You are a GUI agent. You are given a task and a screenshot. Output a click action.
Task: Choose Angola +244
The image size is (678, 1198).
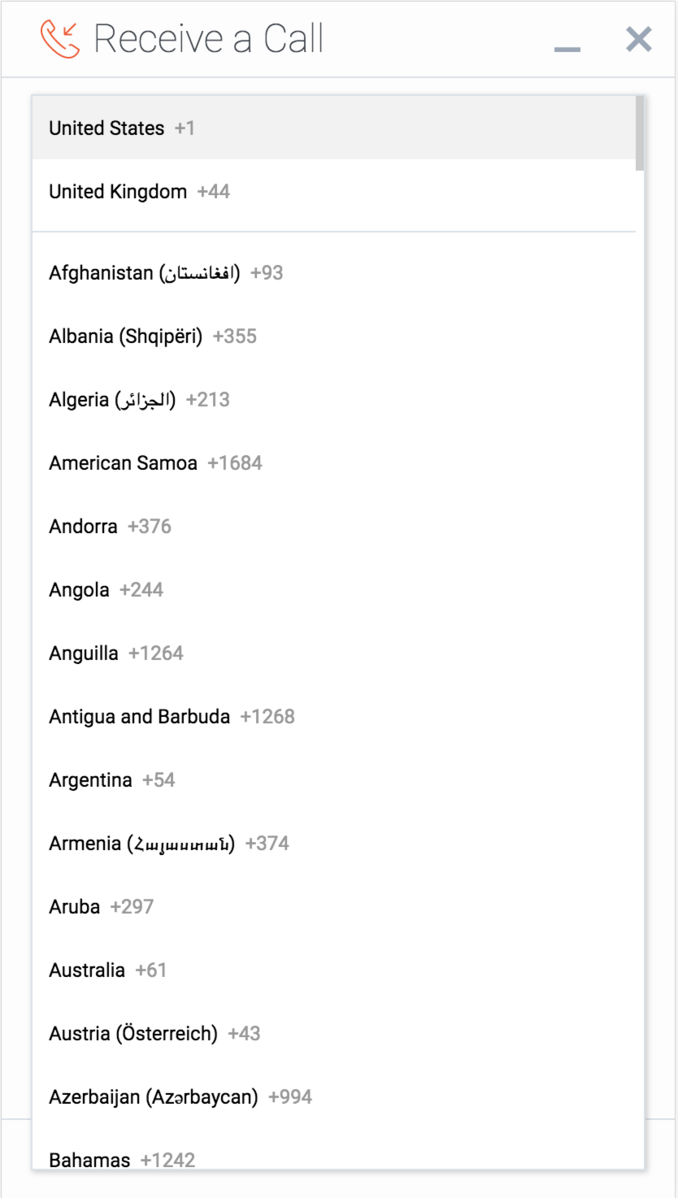click(334, 590)
